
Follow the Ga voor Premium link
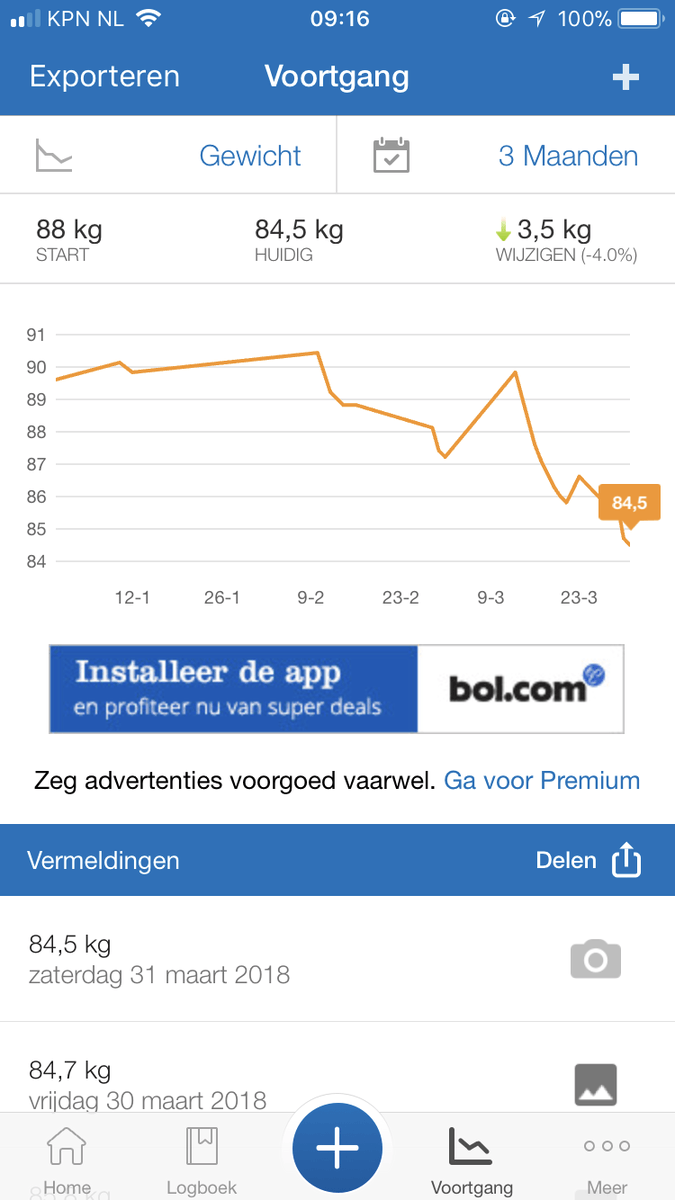click(x=541, y=780)
